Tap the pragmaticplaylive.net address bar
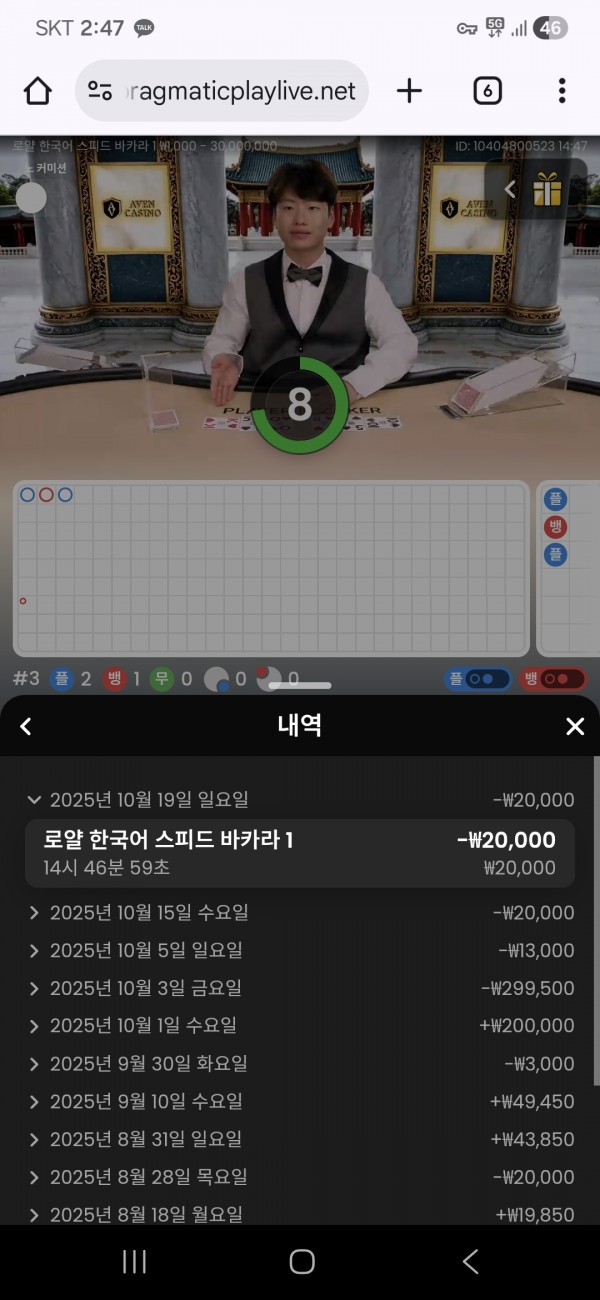600x1300 pixels. pyautogui.click(x=222, y=91)
